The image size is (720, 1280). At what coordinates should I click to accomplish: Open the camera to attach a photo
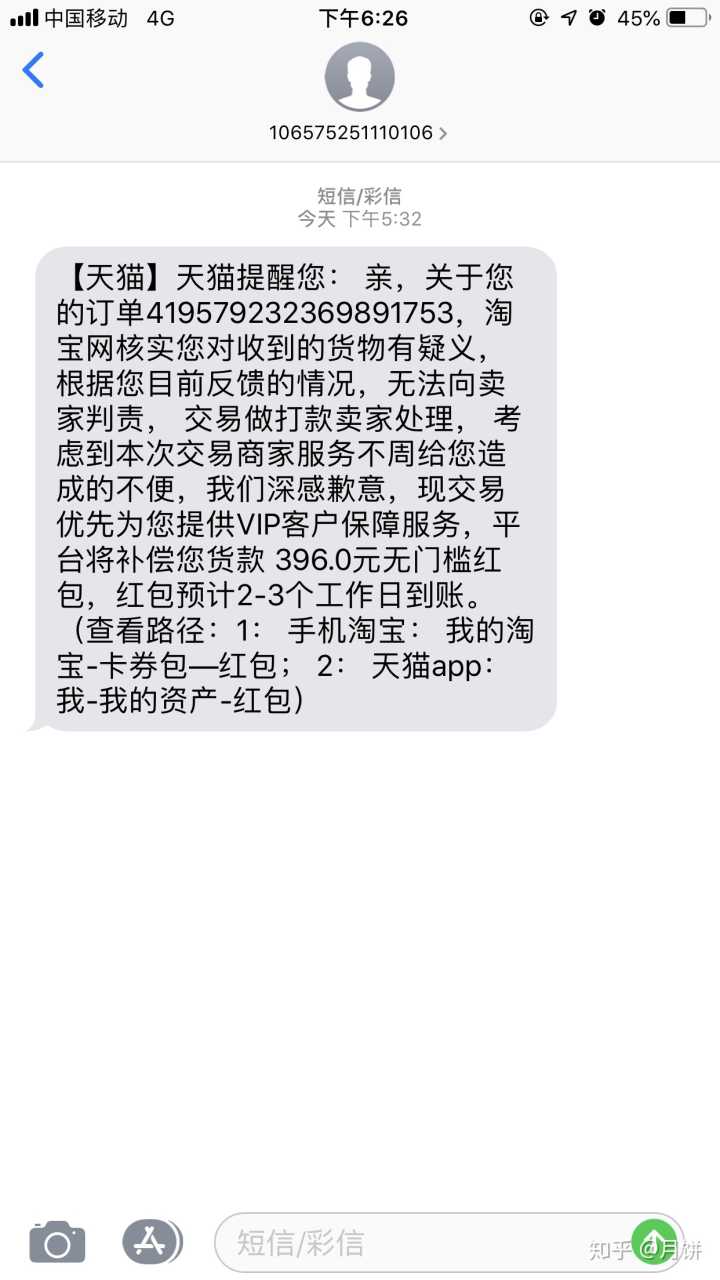57,1242
